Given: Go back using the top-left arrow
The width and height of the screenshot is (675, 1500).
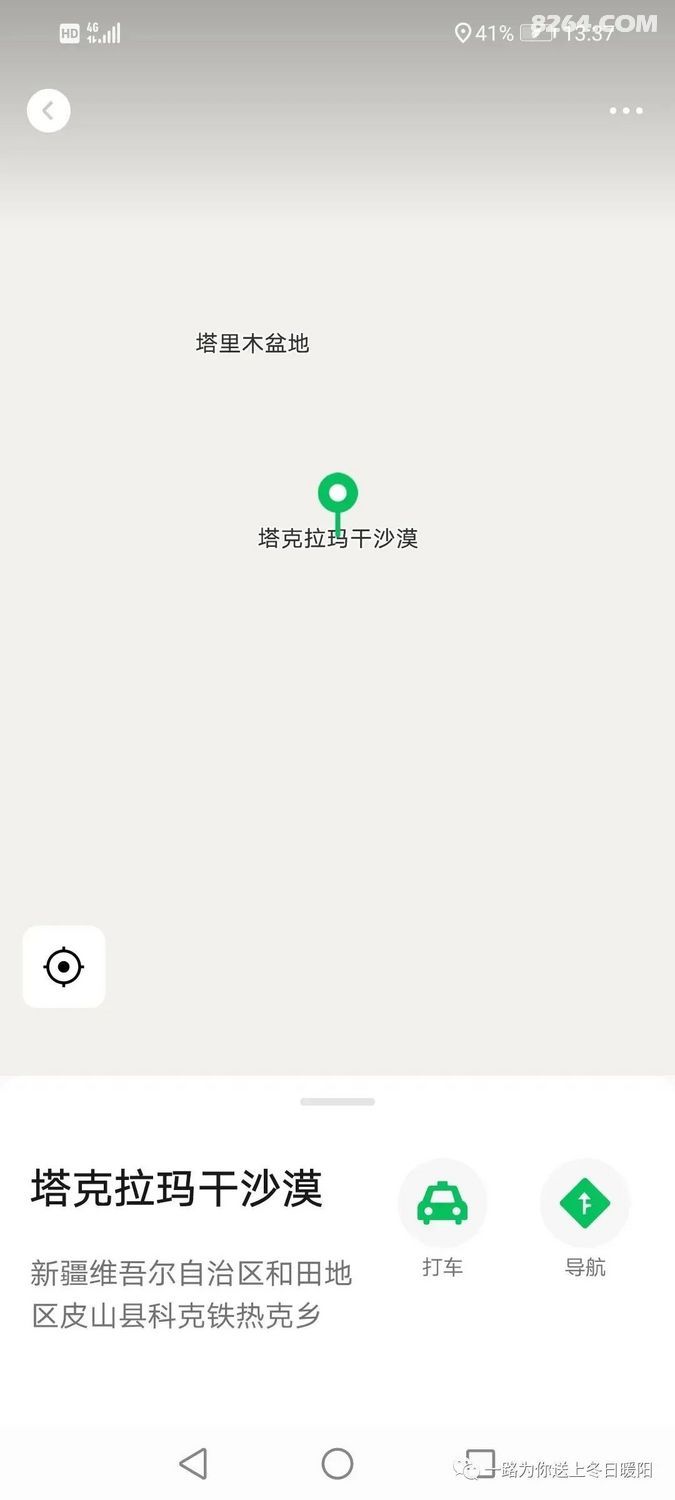Looking at the screenshot, I should click(48, 111).
